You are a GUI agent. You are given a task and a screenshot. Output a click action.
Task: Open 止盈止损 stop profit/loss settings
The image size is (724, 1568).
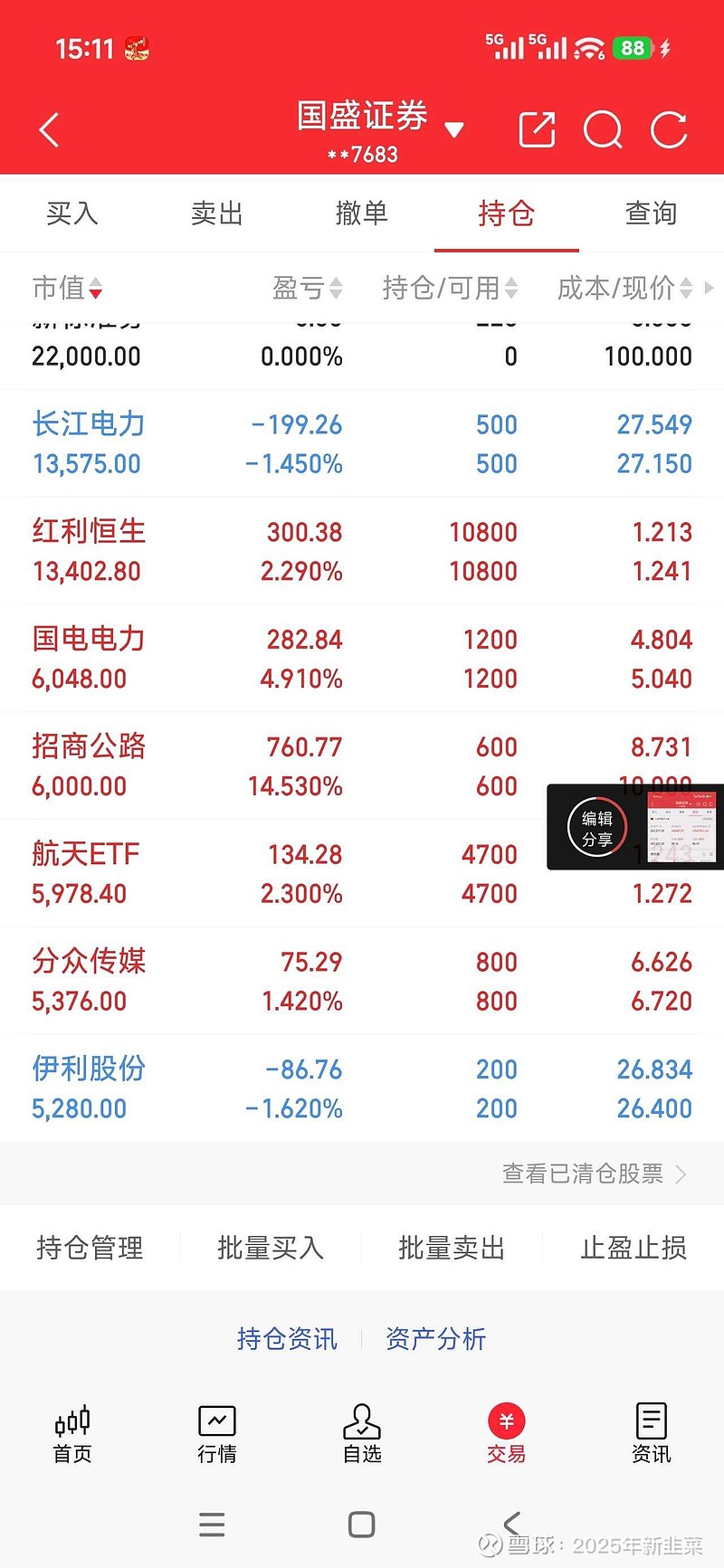(632, 1247)
